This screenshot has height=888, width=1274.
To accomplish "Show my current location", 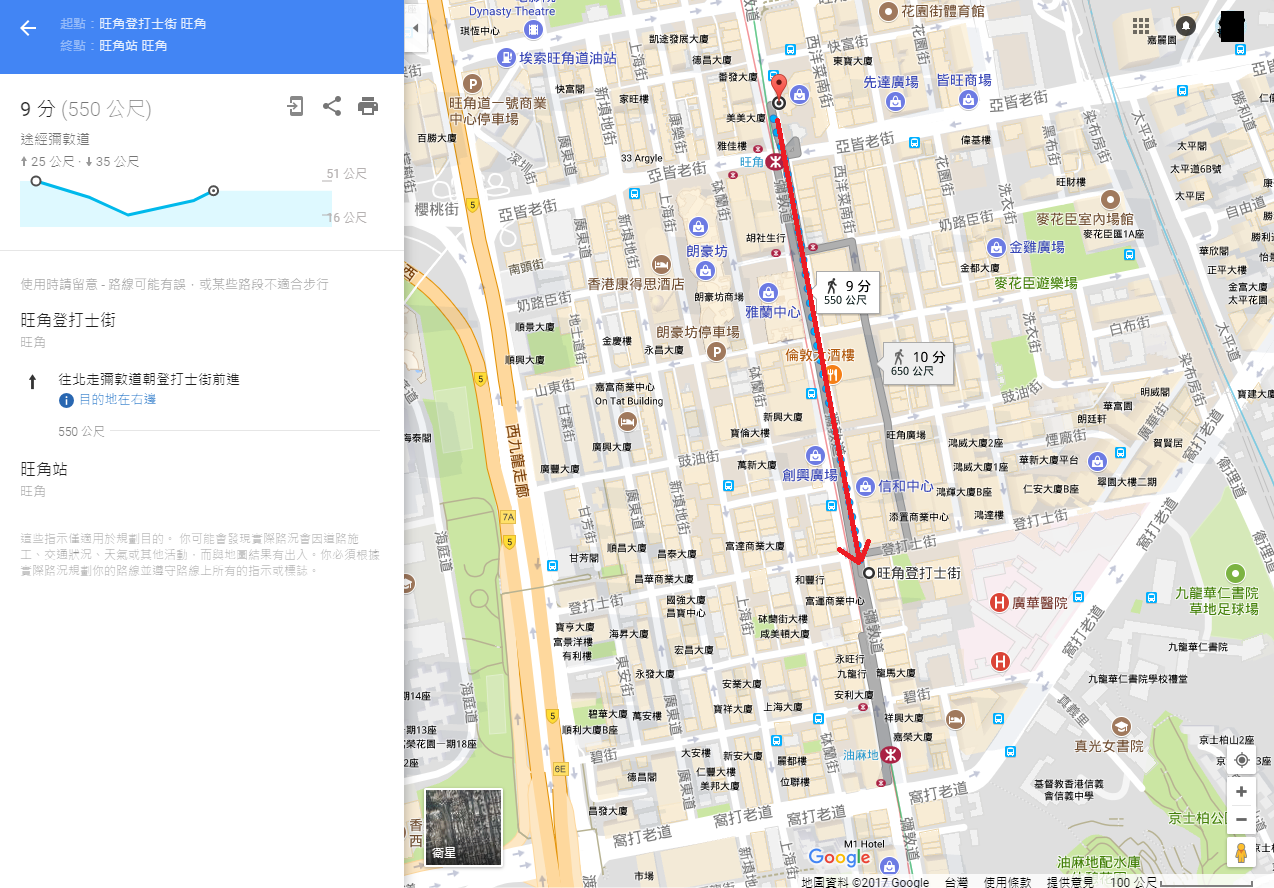I will [1241, 760].
